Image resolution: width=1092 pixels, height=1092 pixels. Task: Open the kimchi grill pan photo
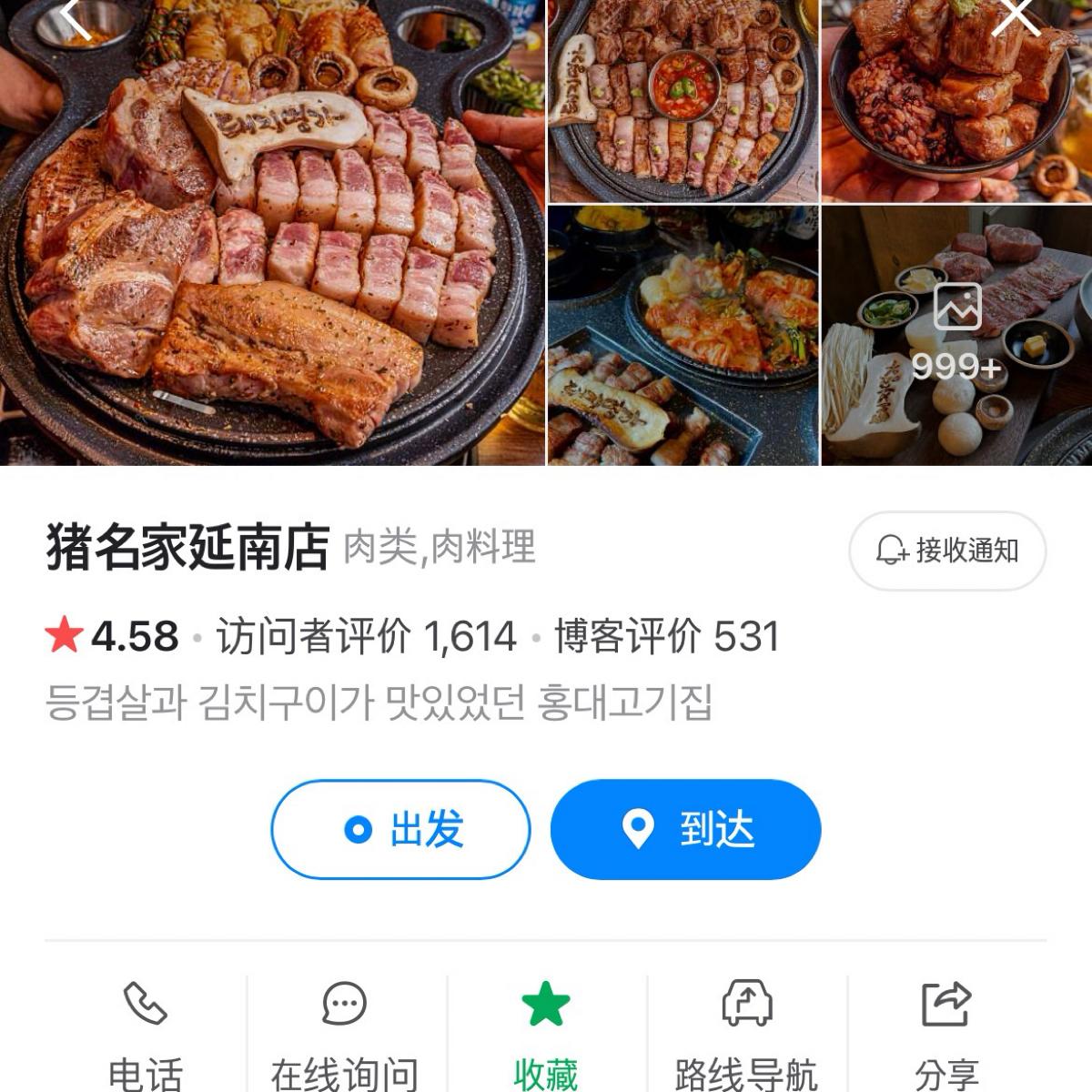tap(682, 335)
